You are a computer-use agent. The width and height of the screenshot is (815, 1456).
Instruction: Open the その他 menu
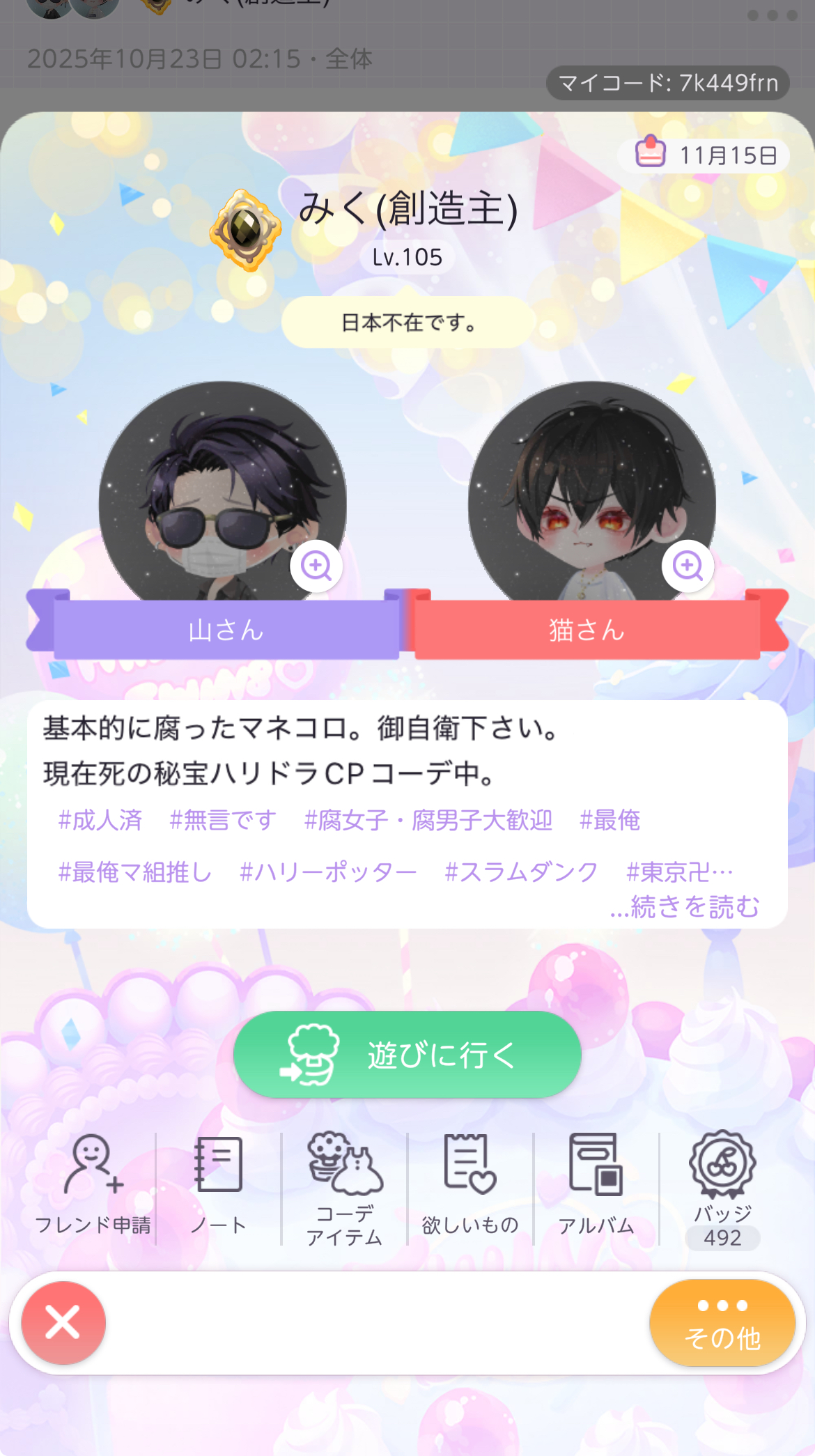pyautogui.click(x=722, y=1322)
